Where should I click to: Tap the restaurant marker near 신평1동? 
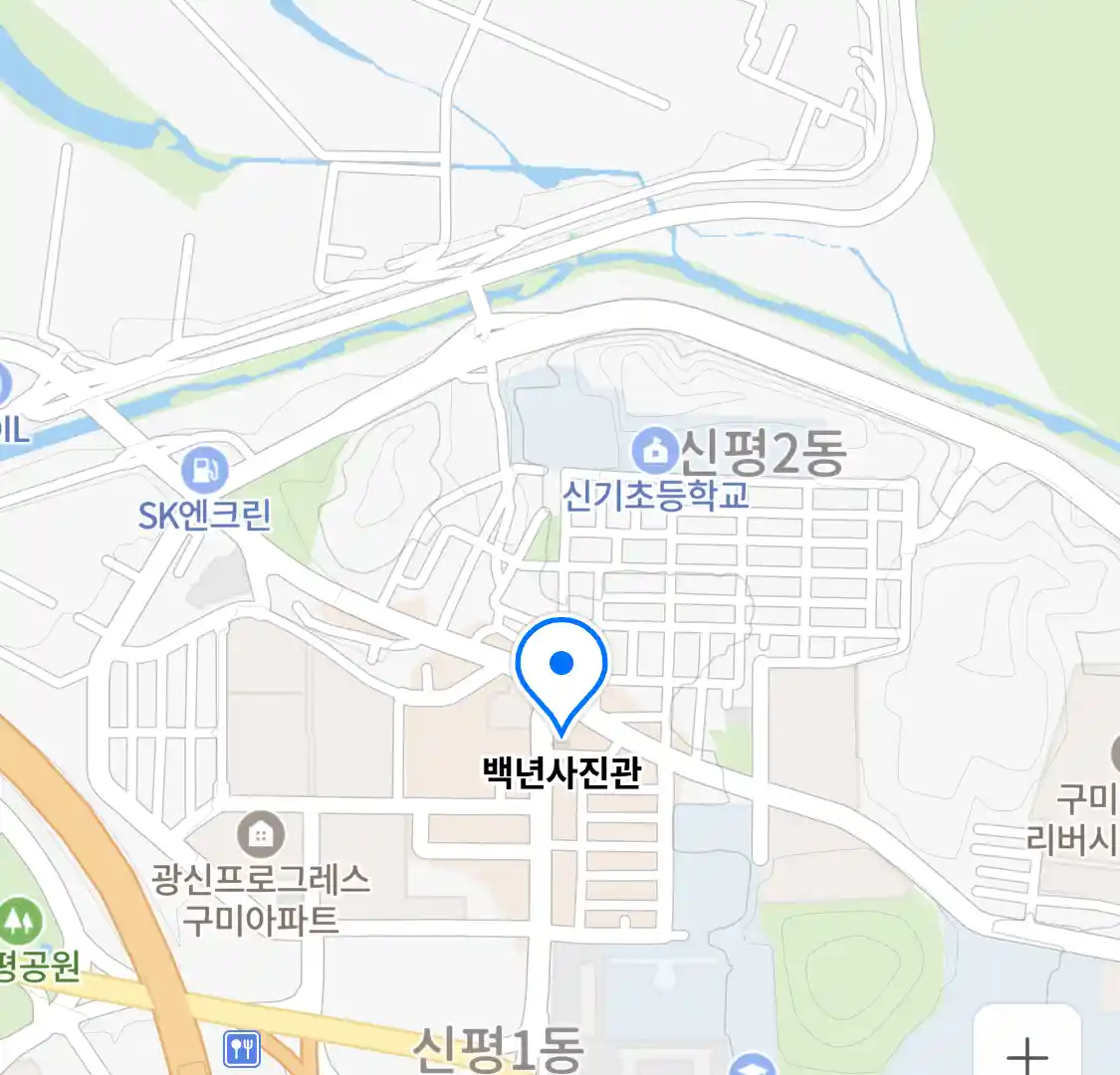coord(242,1048)
